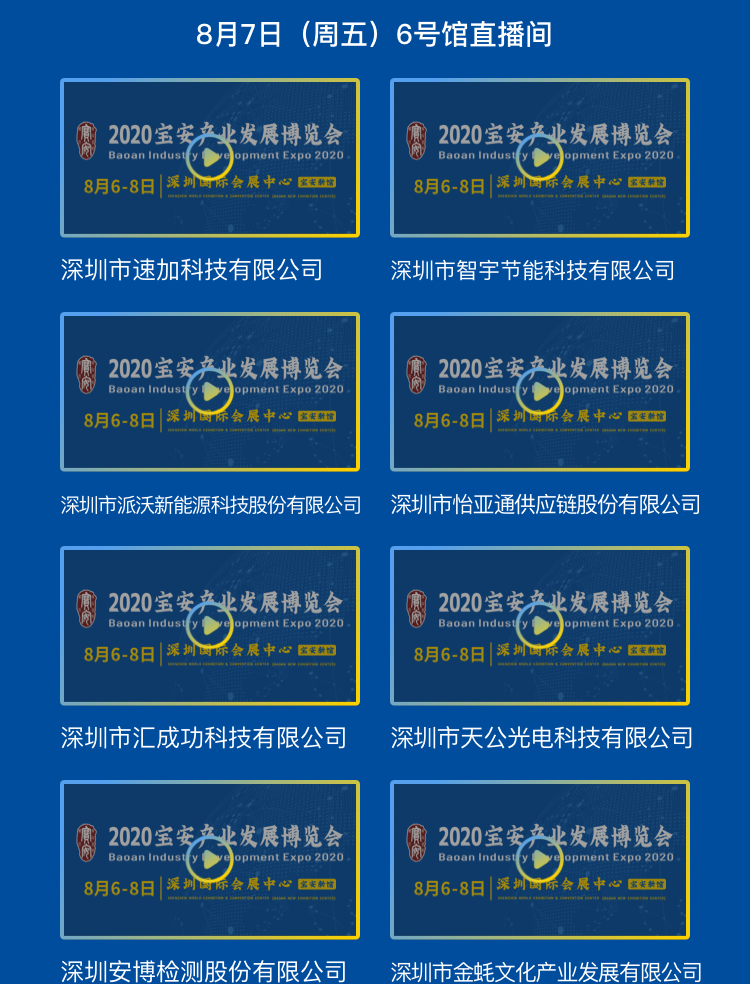Open the 深圳市派沃新能源科技股份有限公司 video
The image size is (750, 984).
[x=210, y=392]
